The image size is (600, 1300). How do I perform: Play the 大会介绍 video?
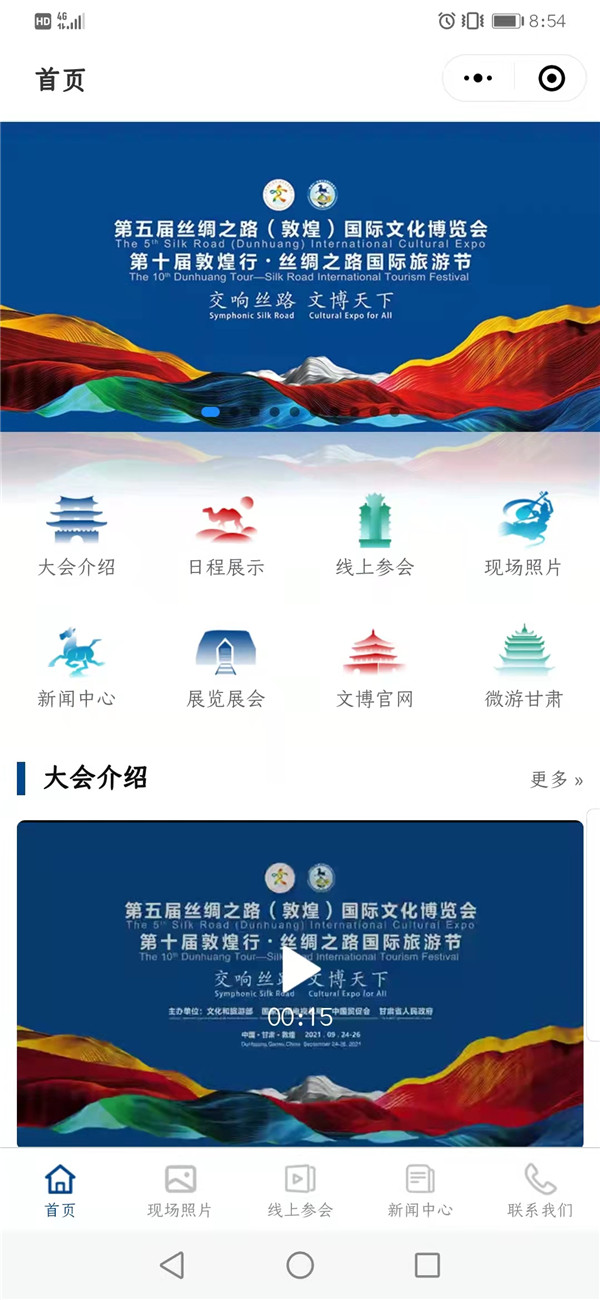tap(299, 972)
